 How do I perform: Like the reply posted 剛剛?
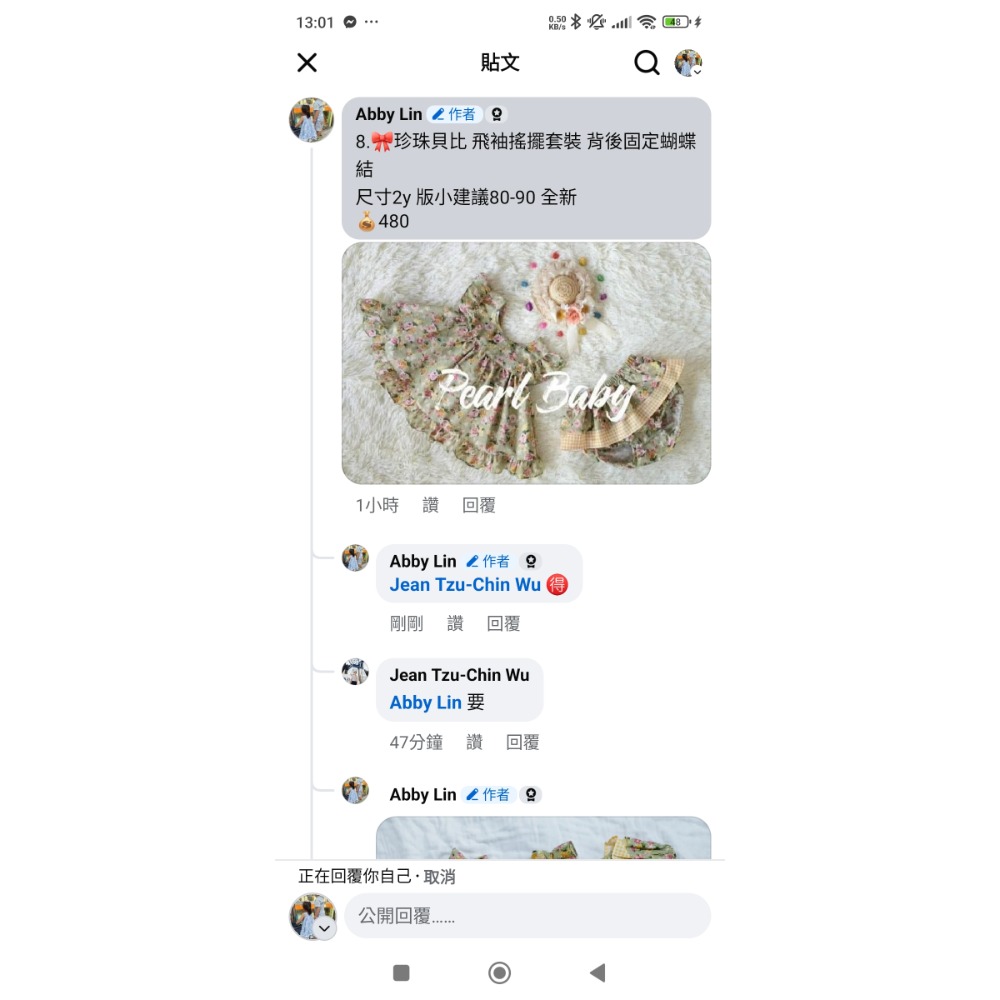coord(455,624)
